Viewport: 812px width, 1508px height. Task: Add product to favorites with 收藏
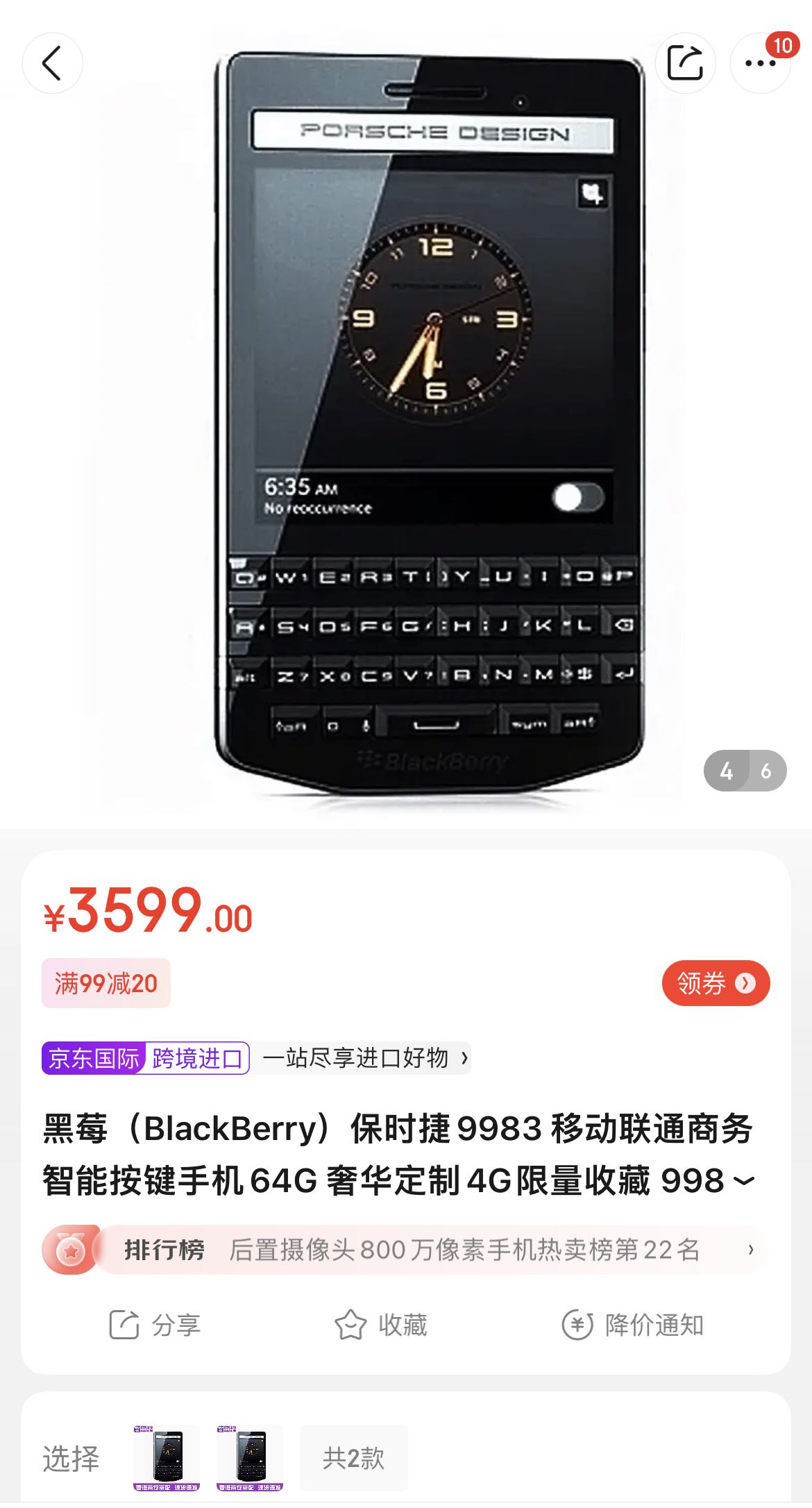(x=381, y=1325)
